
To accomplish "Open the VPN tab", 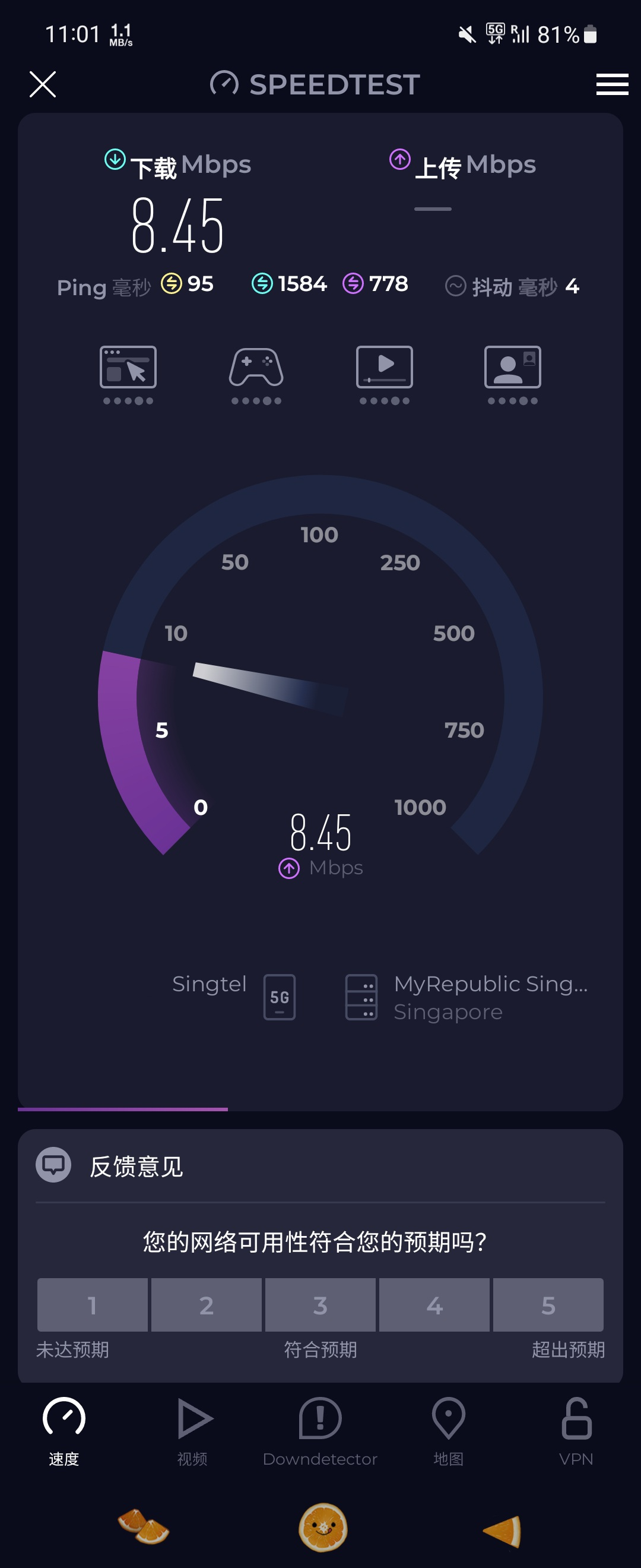I will pyautogui.click(x=576, y=1430).
